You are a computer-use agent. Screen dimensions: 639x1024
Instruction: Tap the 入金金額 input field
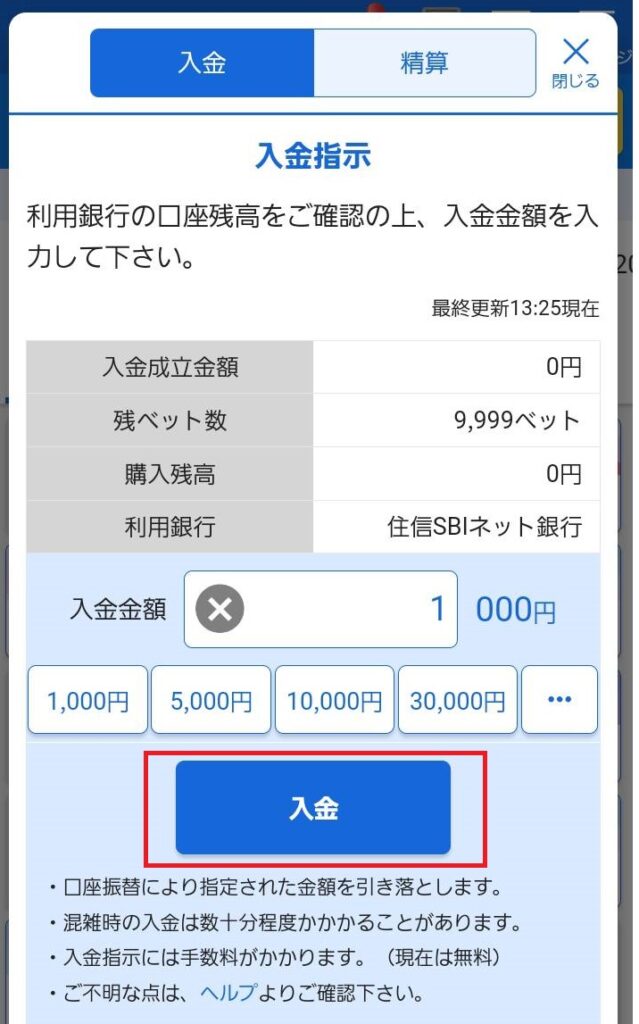[x=321, y=609]
